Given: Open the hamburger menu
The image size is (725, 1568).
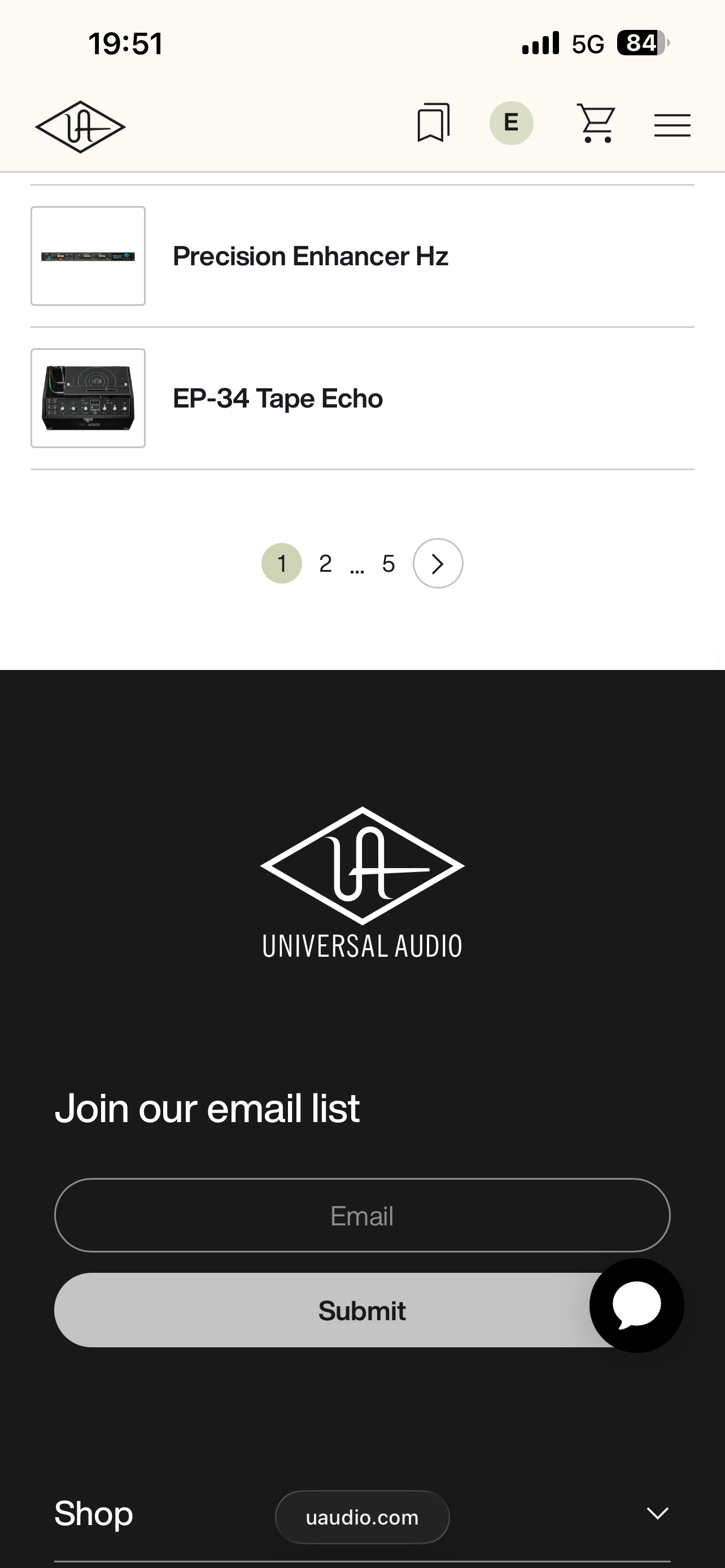Looking at the screenshot, I should [x=672, y=125].
